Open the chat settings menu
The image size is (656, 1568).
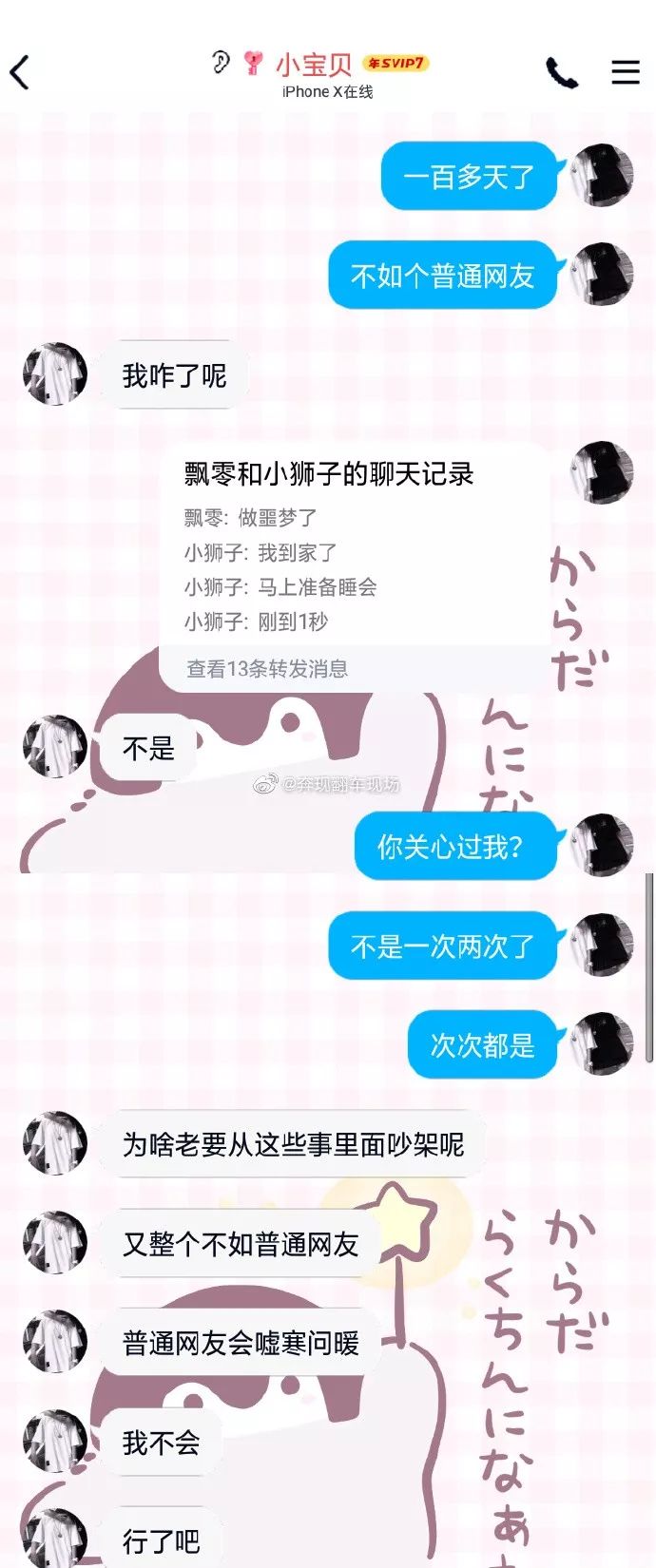click(x=625, y=72)
